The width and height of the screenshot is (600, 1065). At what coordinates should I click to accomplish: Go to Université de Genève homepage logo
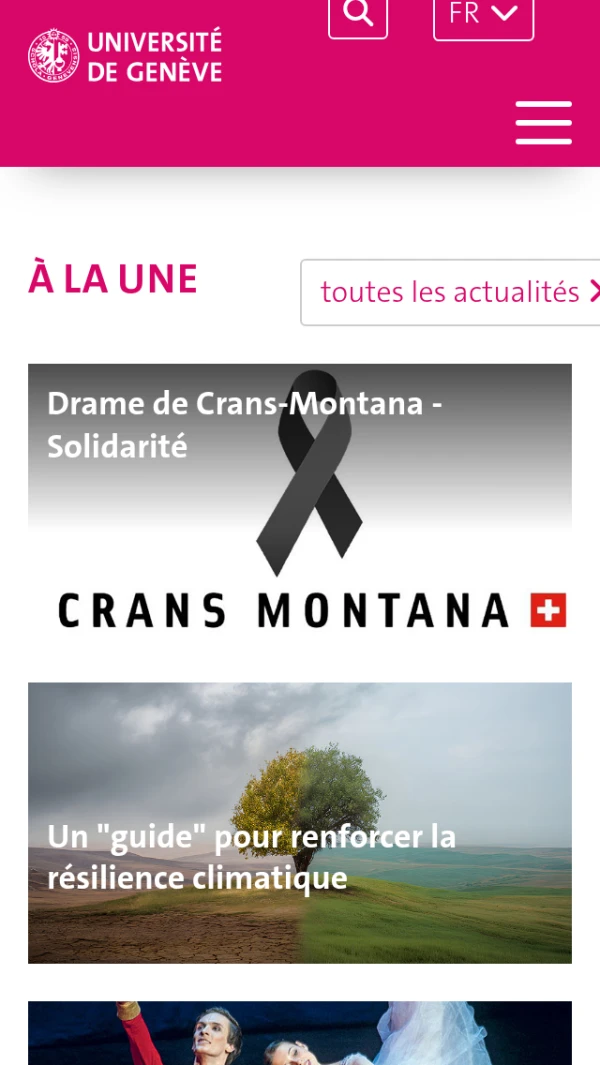pyautogui.click(x=125, y=56)
